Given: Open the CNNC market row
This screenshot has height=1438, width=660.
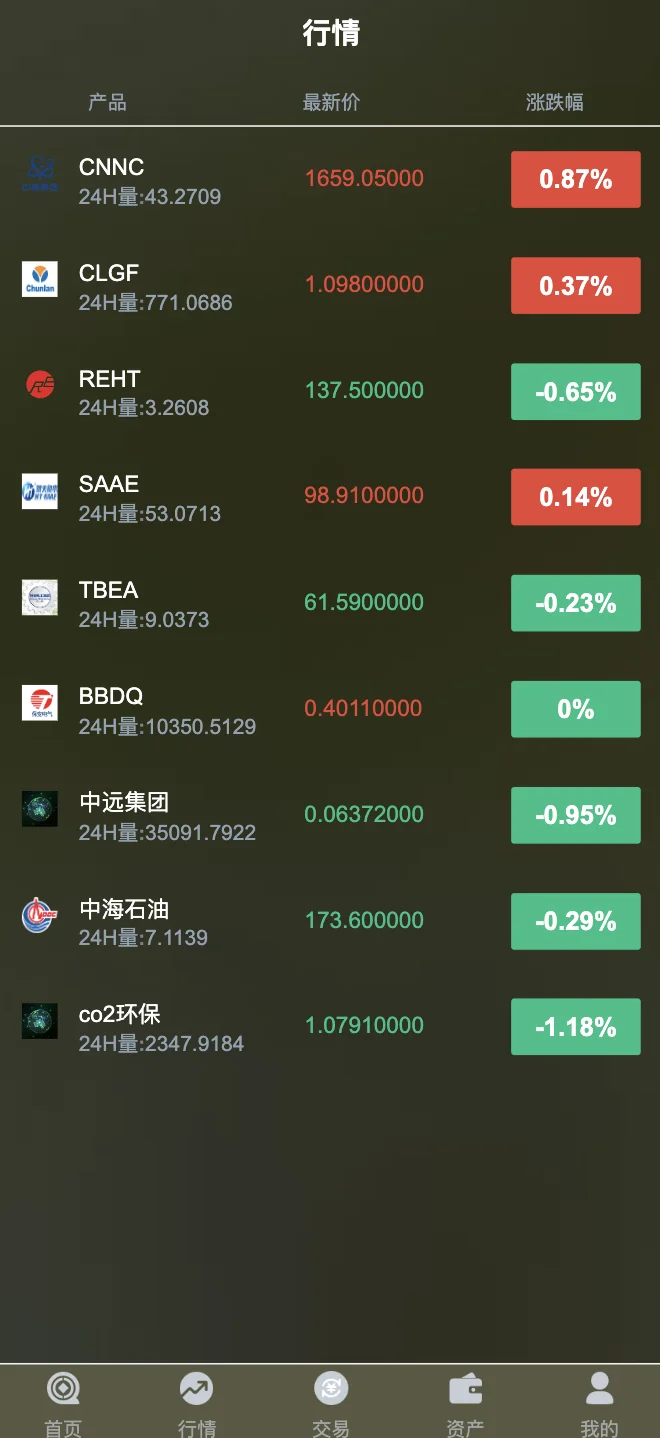Looking at the screenshot, I should tap(330, 180).
